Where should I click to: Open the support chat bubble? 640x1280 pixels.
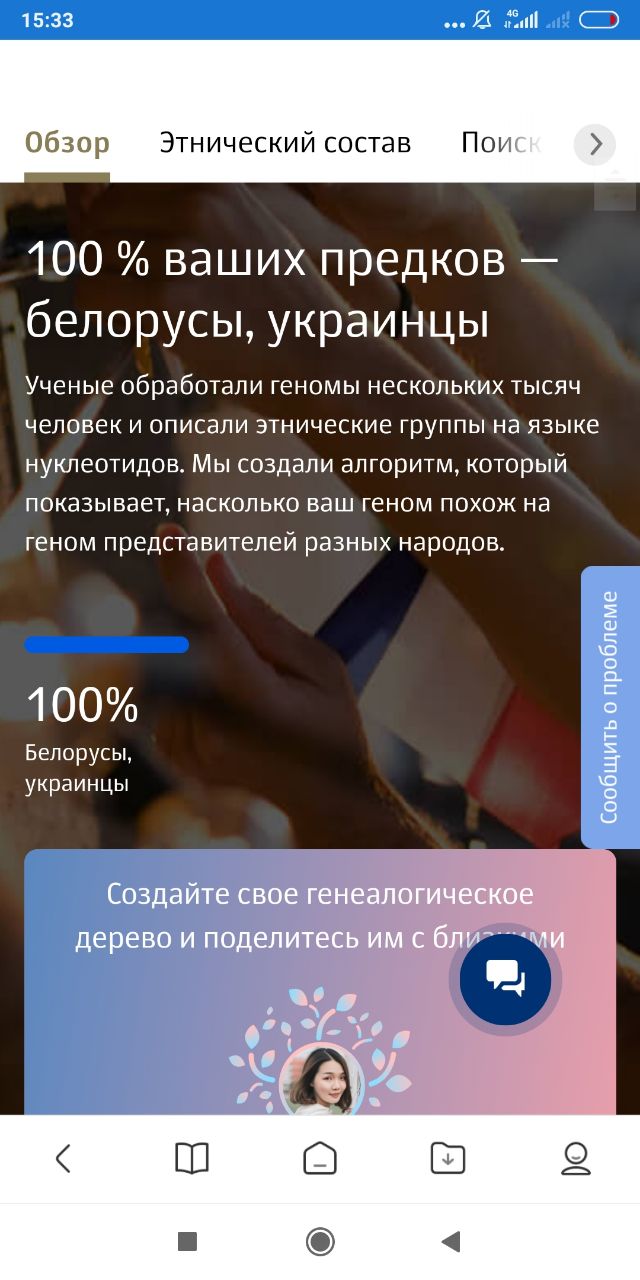pyautogui.click(x=505, y=979)
